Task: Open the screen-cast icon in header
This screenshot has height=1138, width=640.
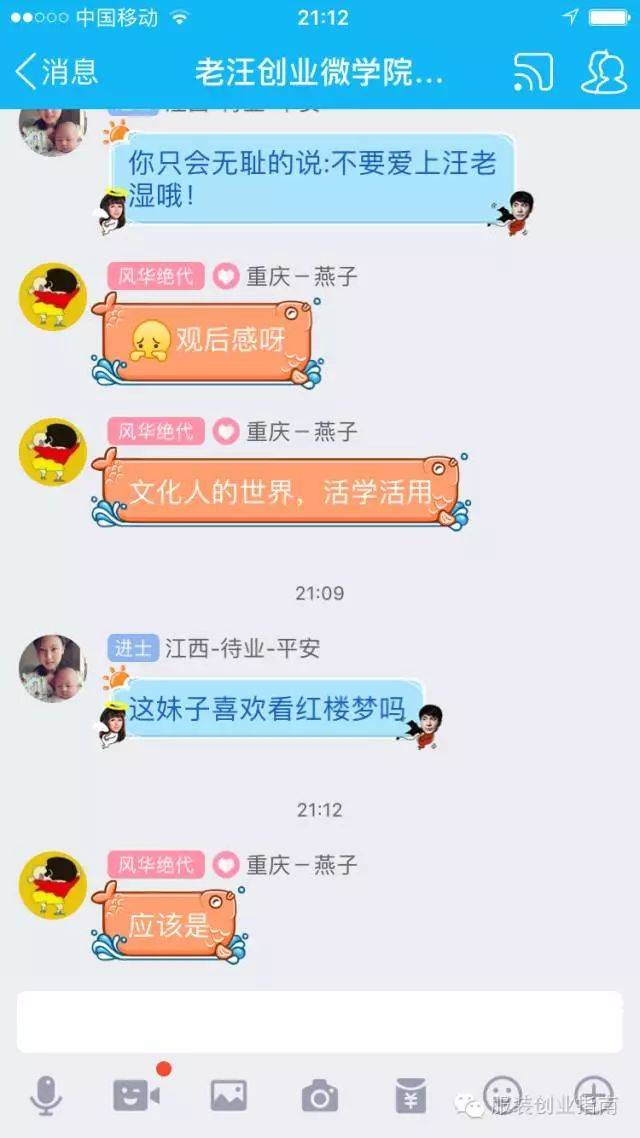Action: (533, 73)
